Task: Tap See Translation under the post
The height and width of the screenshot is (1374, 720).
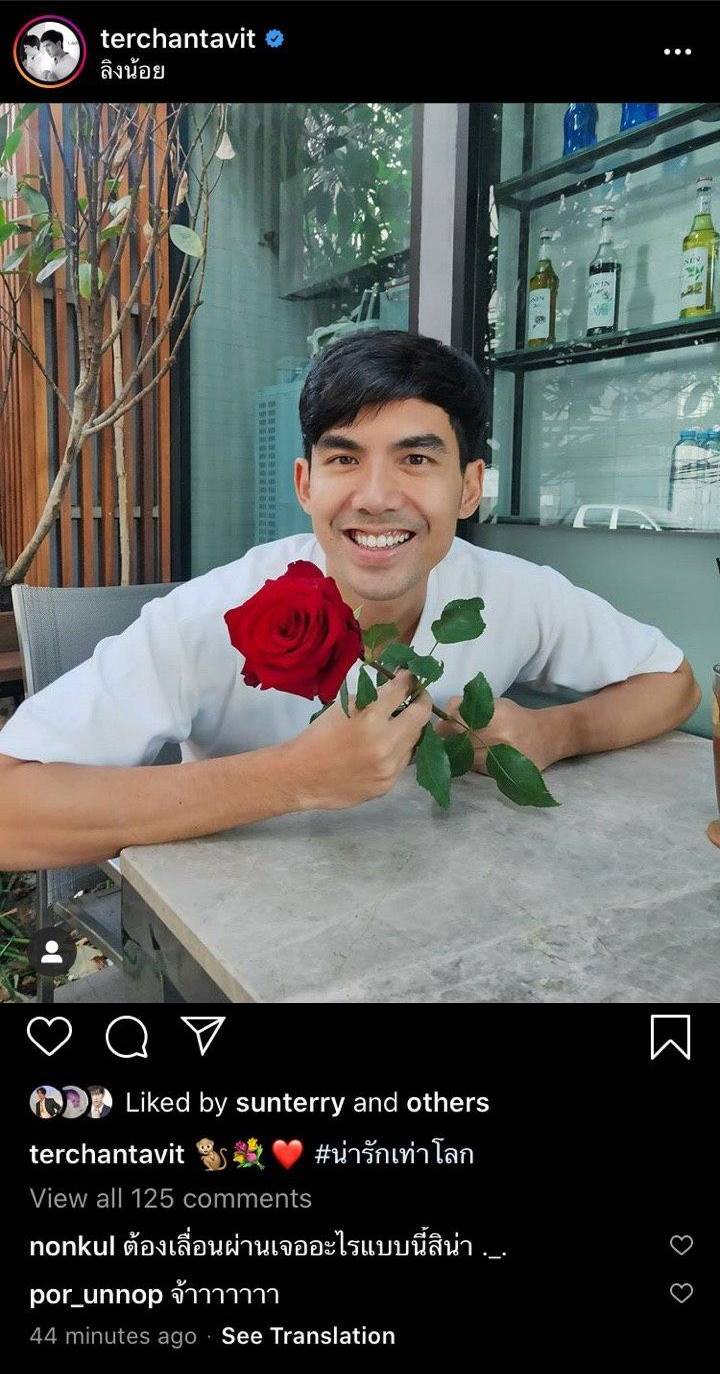Action: tap(308, 1336)
